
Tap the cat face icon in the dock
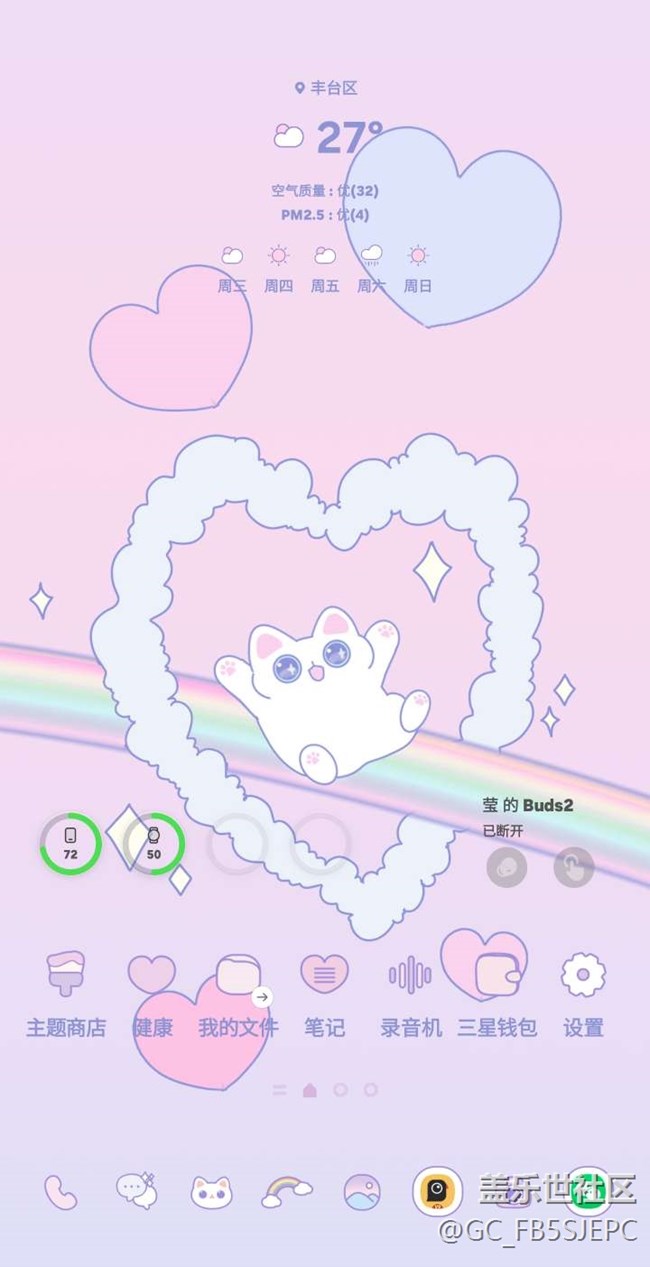pyautogui.click(x=212, y=1192)
